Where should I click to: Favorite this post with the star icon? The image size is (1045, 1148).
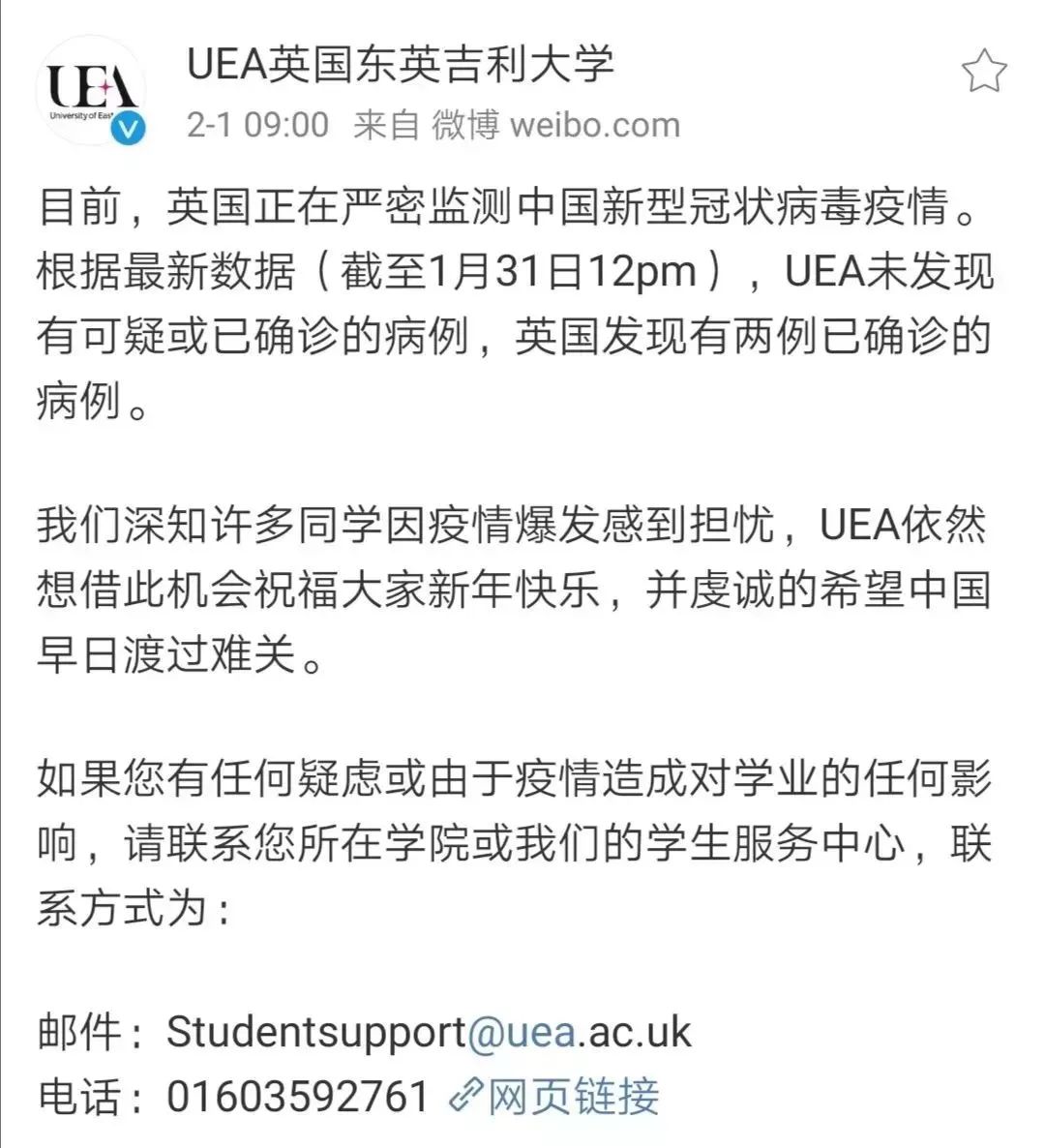click(984, 72)
